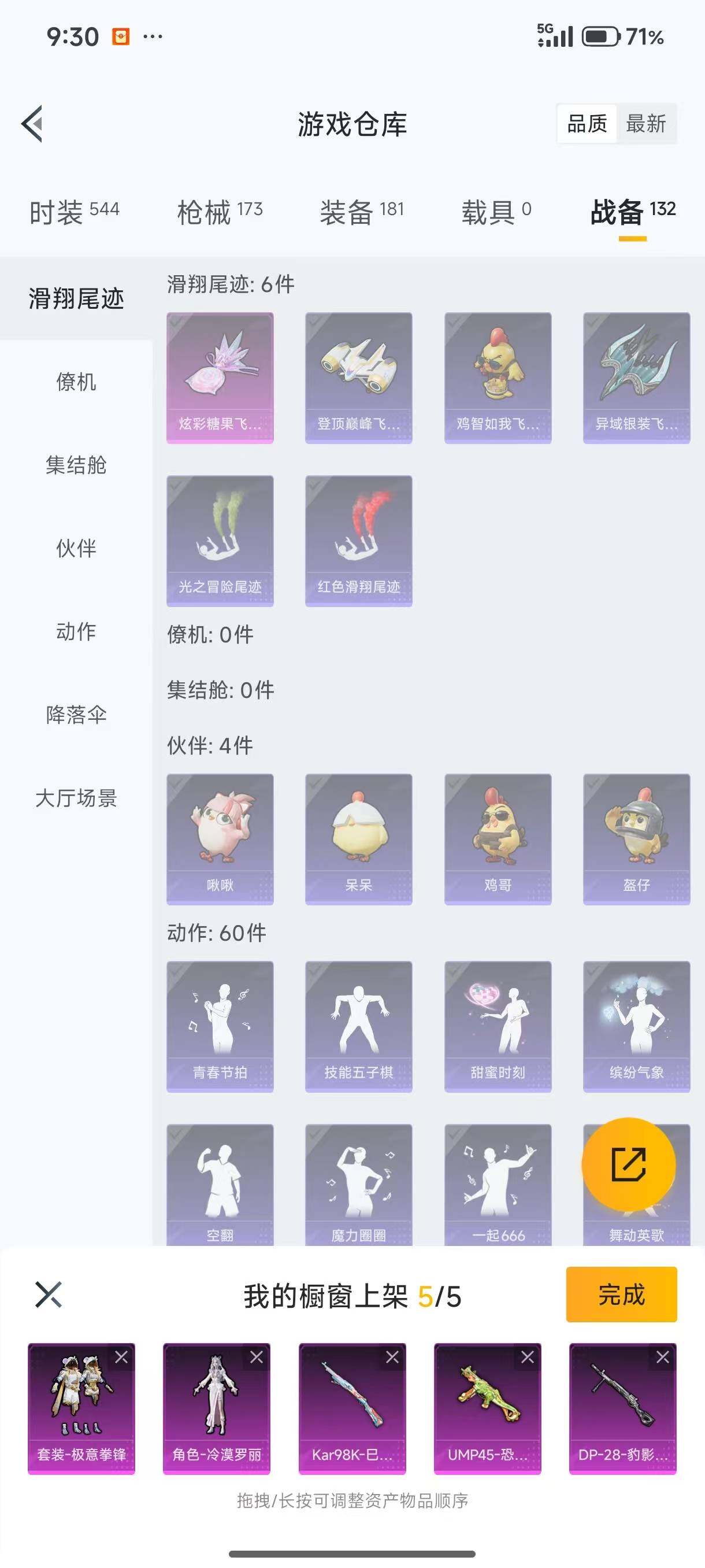The image size is (705, 1568).
Task: Select 大厅场景 in the sidebar
Action: [x=76, y=800]
